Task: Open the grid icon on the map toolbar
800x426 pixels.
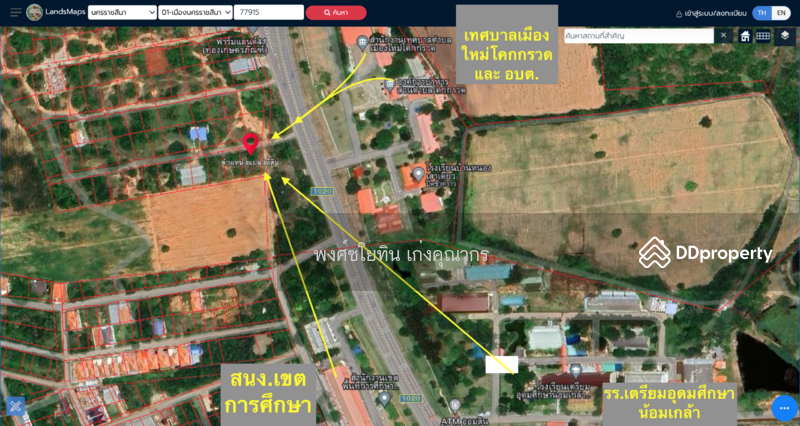Action: (x=763, y=36)
